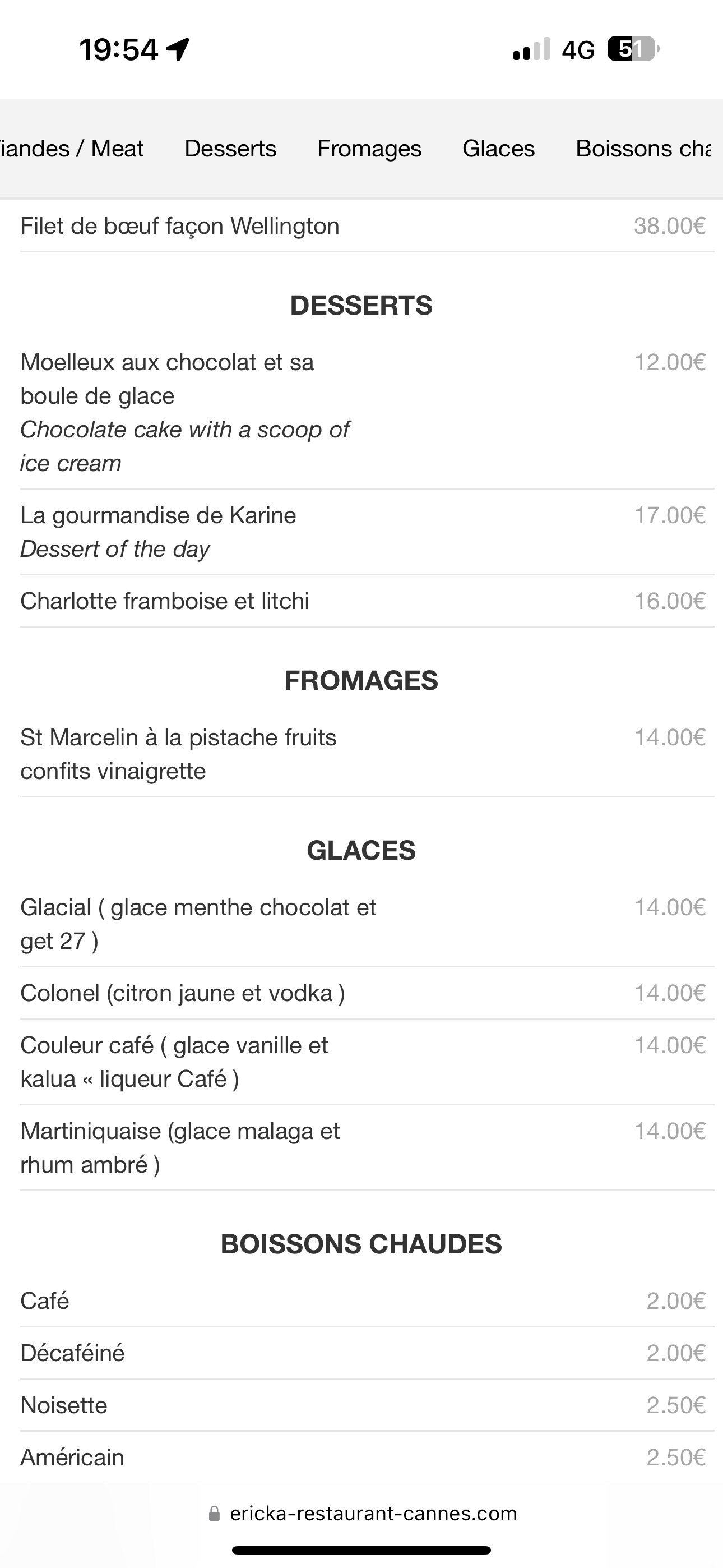This screenshot has width=723, height=1568.
Task: Go to the Glaces section tab
Action: click(x=498, y=149)
